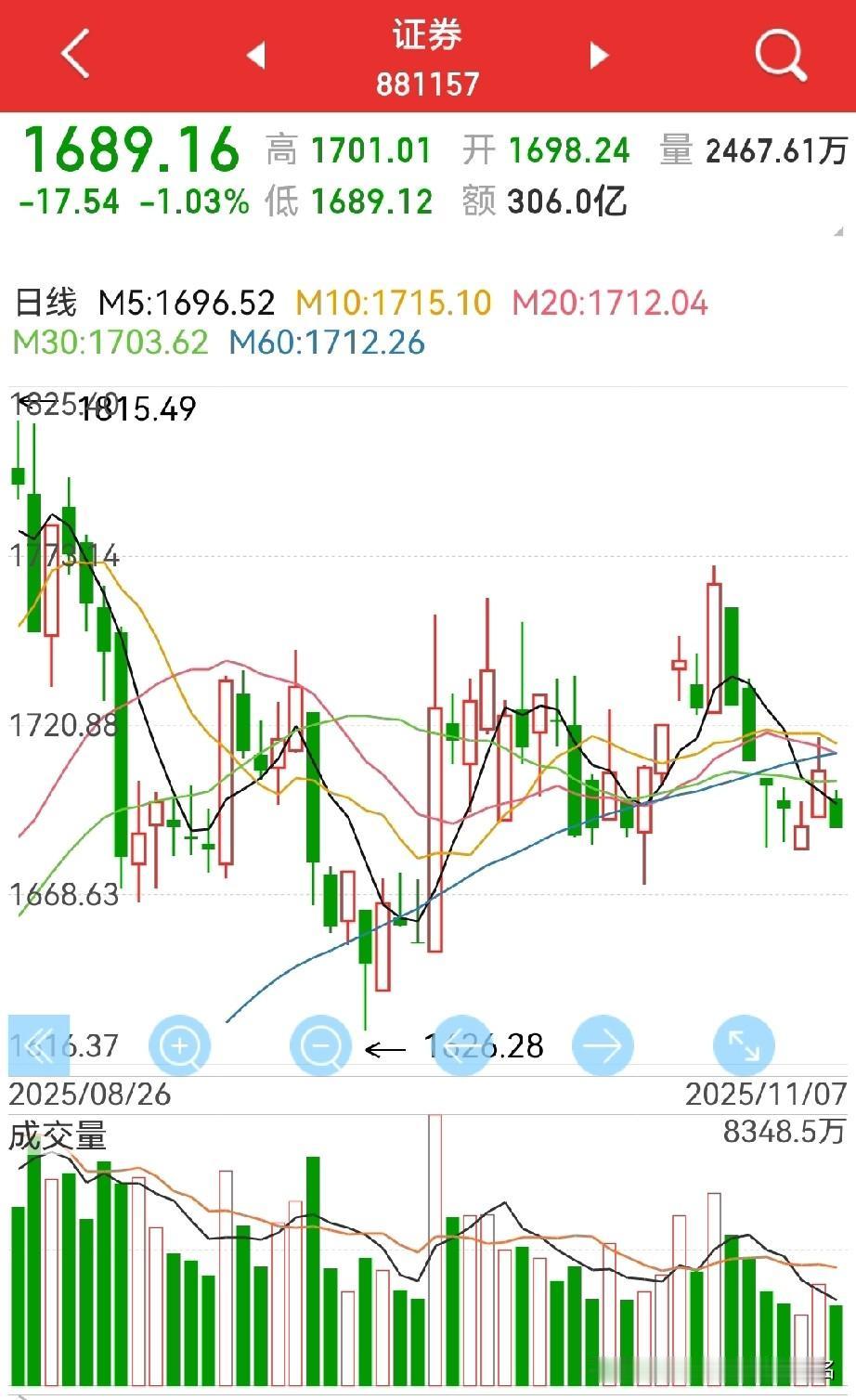Zoom in on the K-line chart
This screenshot has height=1400, width=856.
[x=180, y=1046]
